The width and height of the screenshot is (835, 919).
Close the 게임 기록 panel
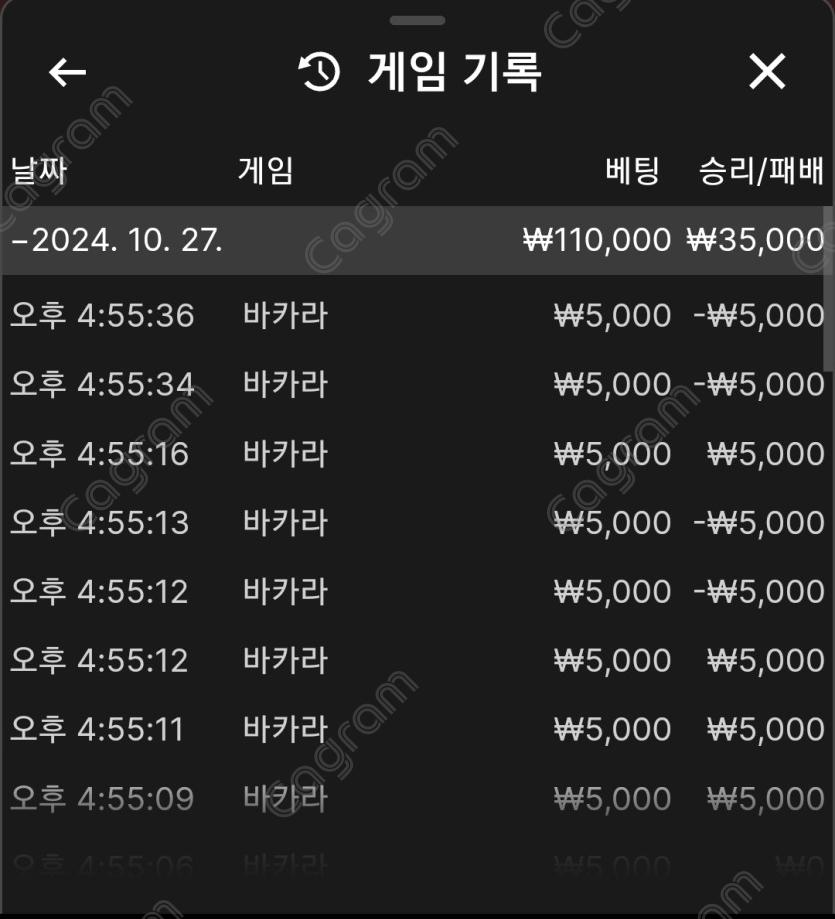[767, 72]
